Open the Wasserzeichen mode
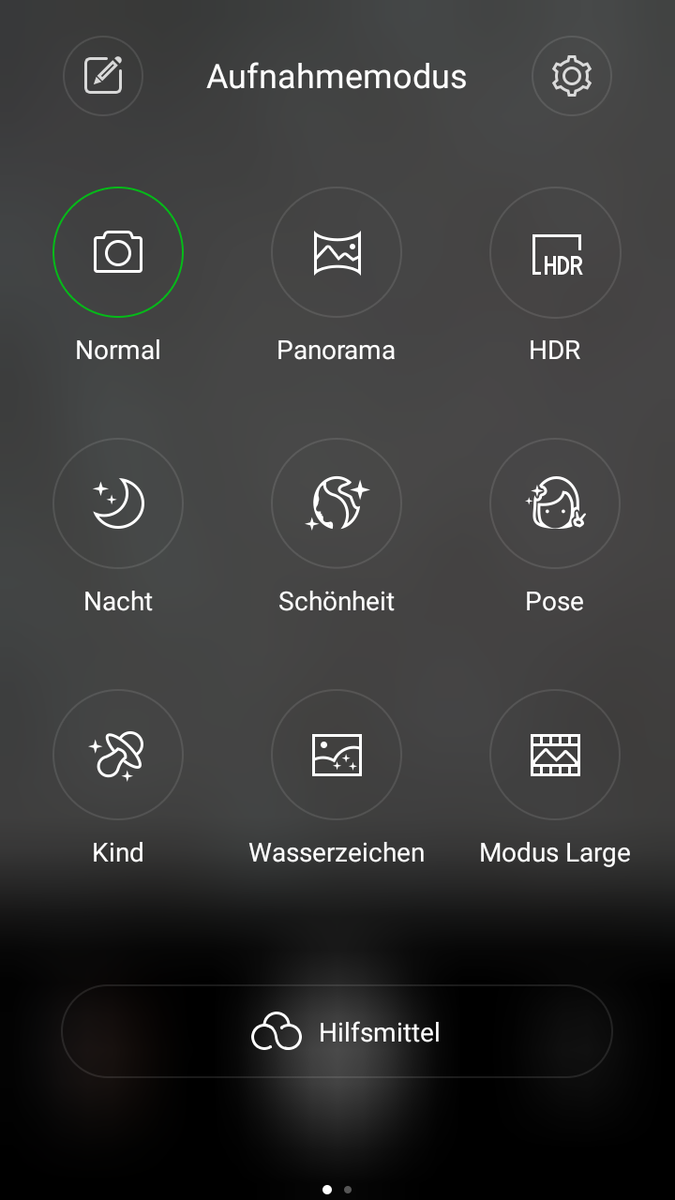675x1200 pixels. pyautogui.click(x=336, y=754)
